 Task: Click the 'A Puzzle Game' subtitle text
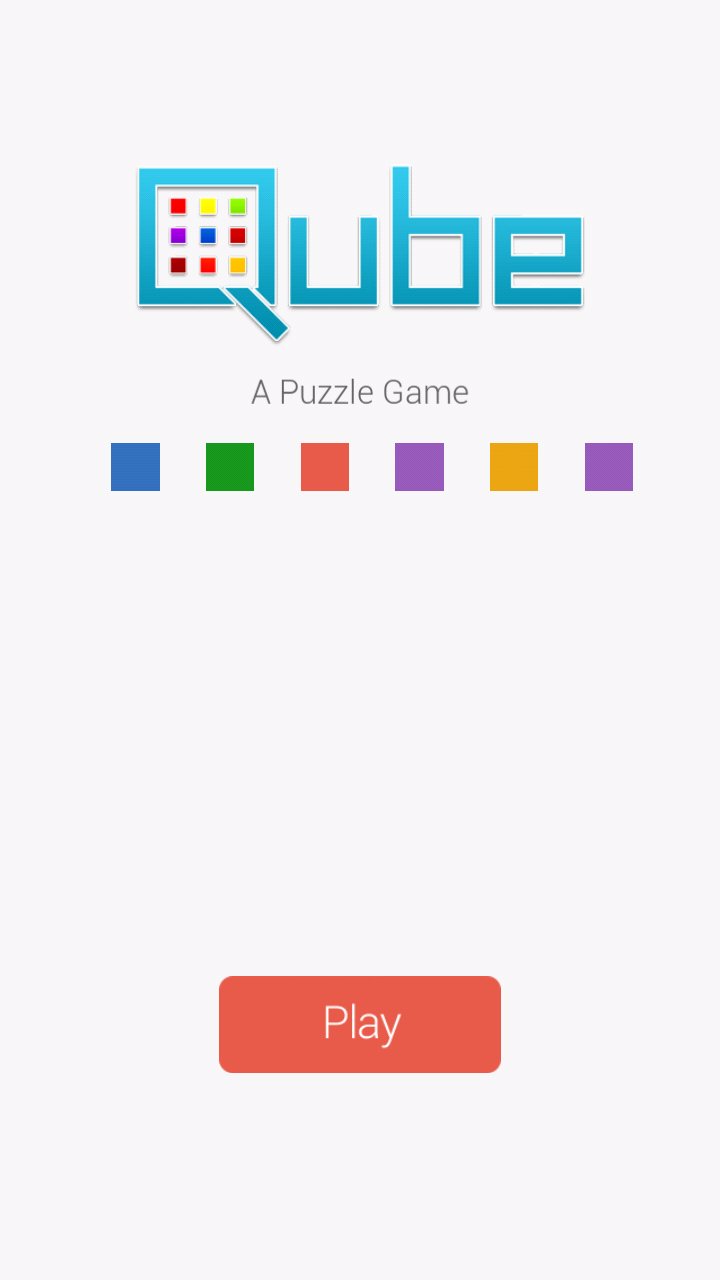[359, 392]
